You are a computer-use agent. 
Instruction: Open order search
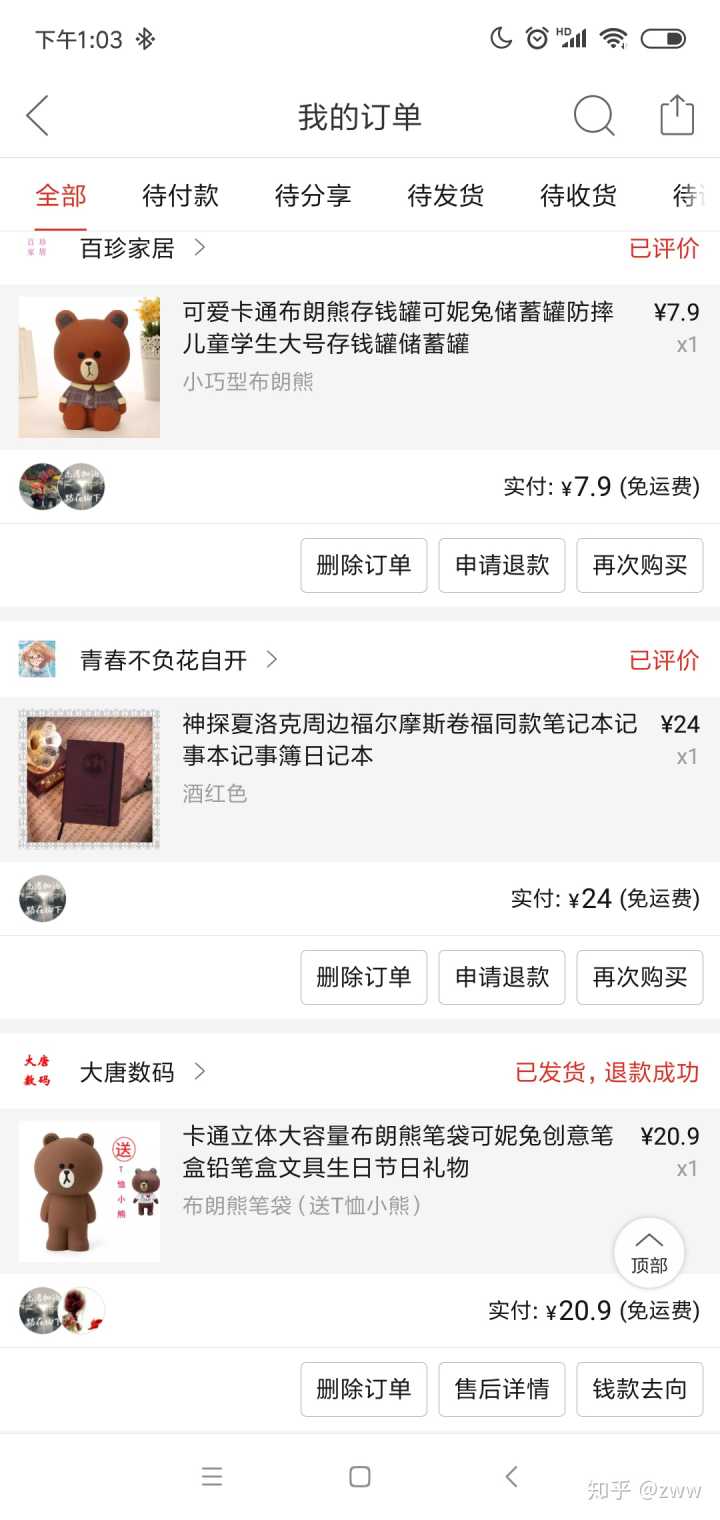click(593, 116)
